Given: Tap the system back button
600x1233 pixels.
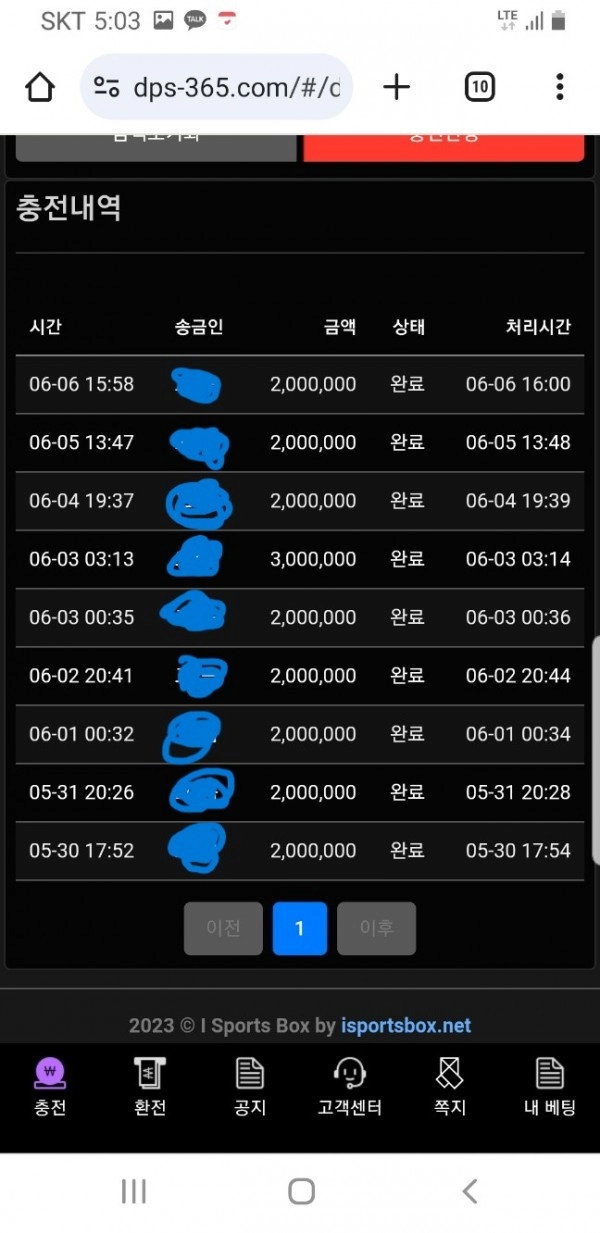Looking at the screenshot, I should click(x=469, y=1191).
